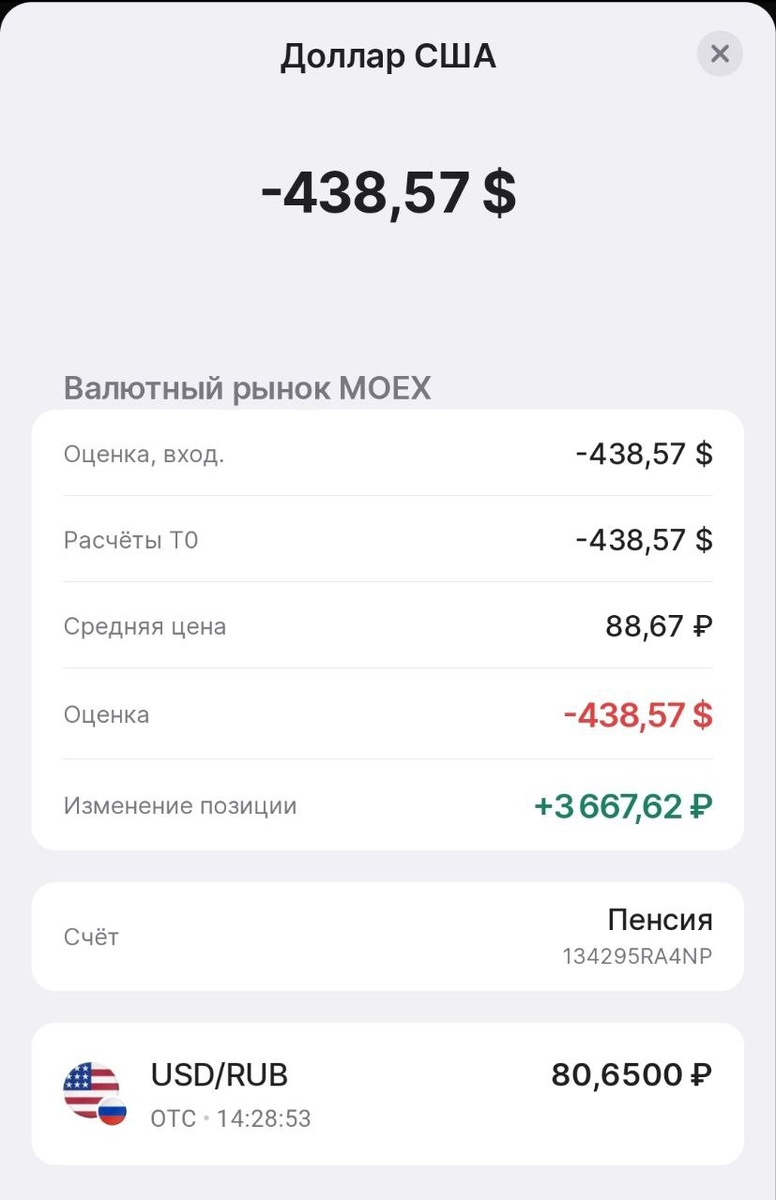Close the Доллар США details sheet
Viewport: 776px width, 1200px height.
coord(719,54)
